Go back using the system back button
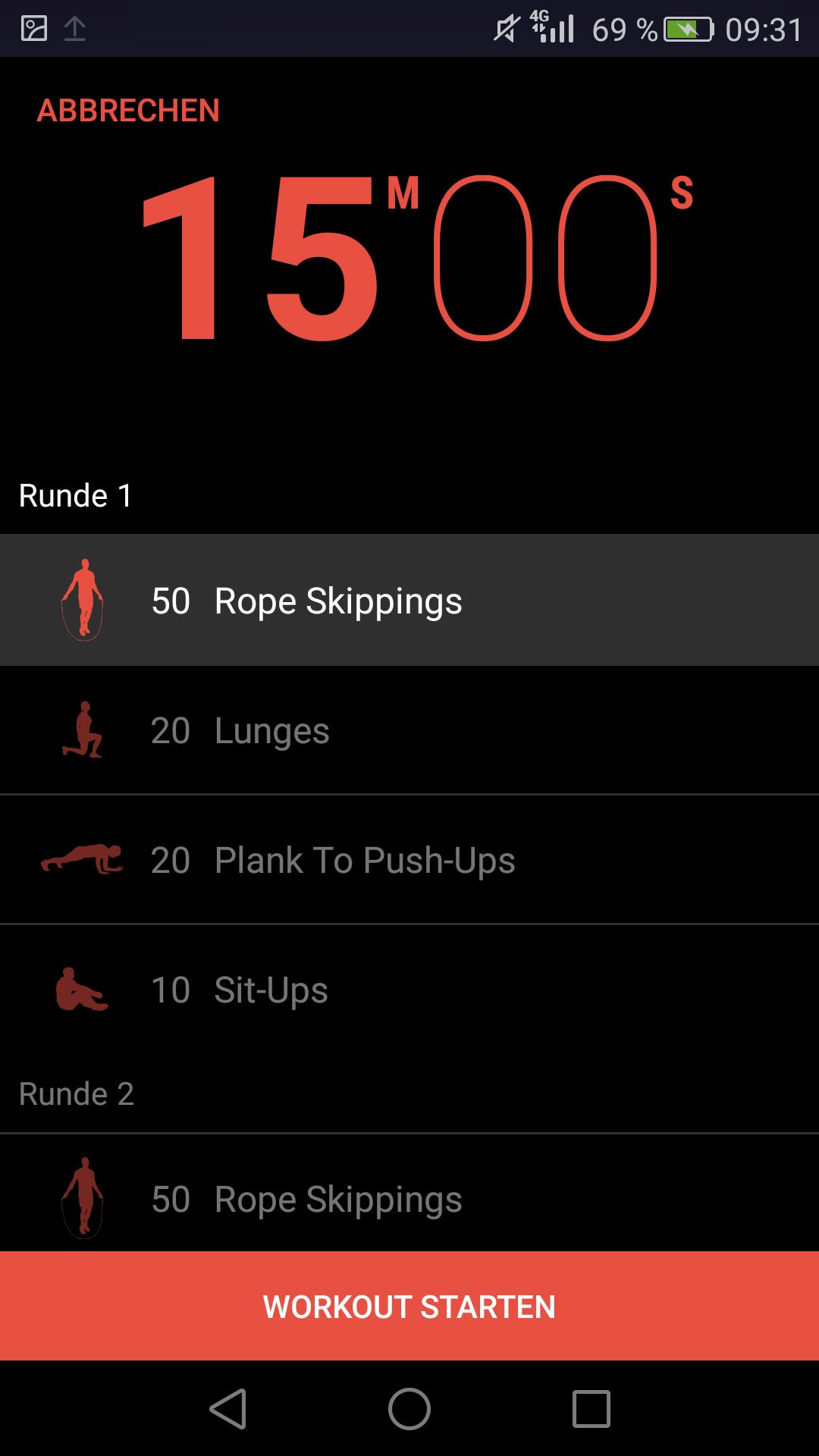 (227, 1409)
